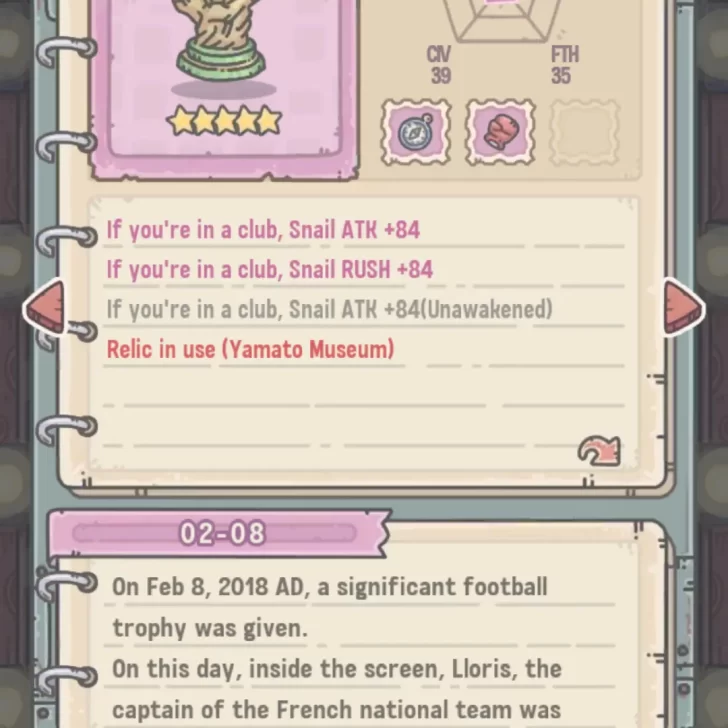This screenshot has width=728, height=728.
Task: Go to the next relic with right arrow
Action: (683, 306)
